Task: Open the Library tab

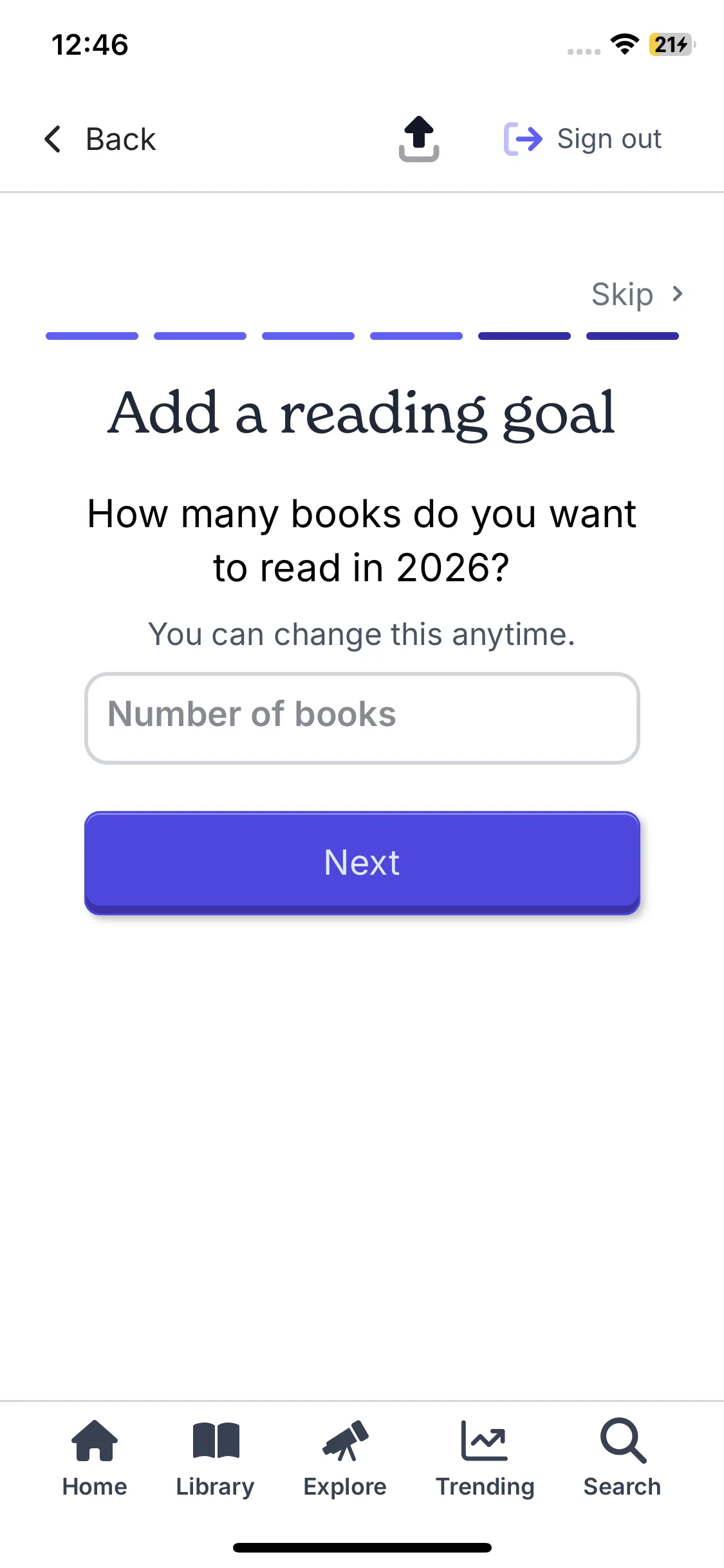Action: click(x=216, y=1459)
